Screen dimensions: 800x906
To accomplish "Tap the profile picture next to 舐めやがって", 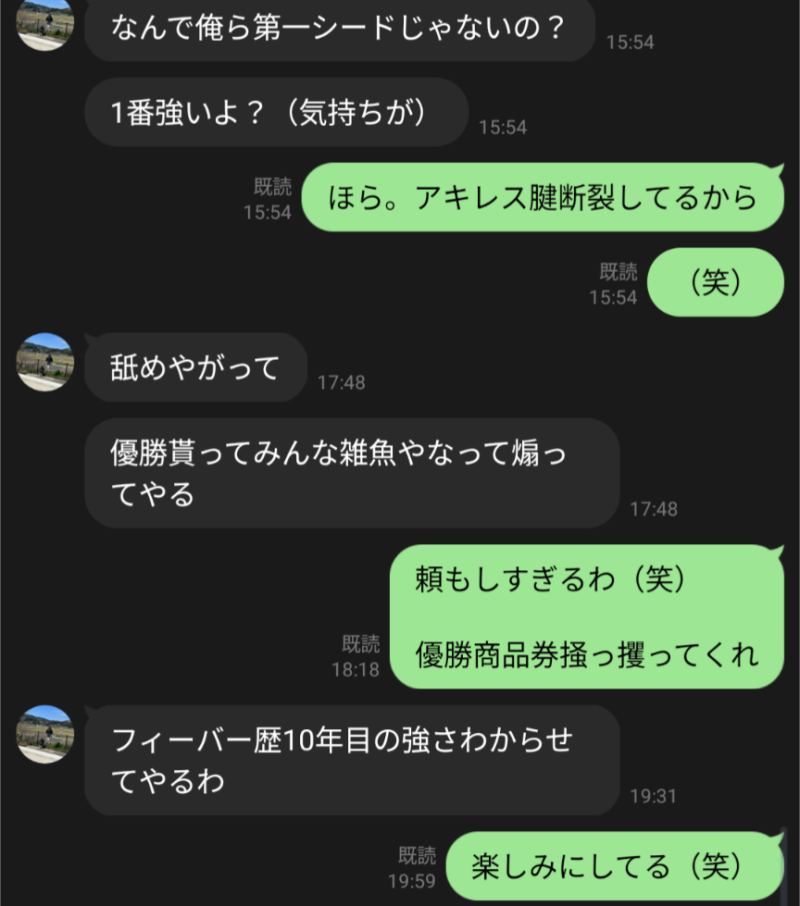I will 45,362.
